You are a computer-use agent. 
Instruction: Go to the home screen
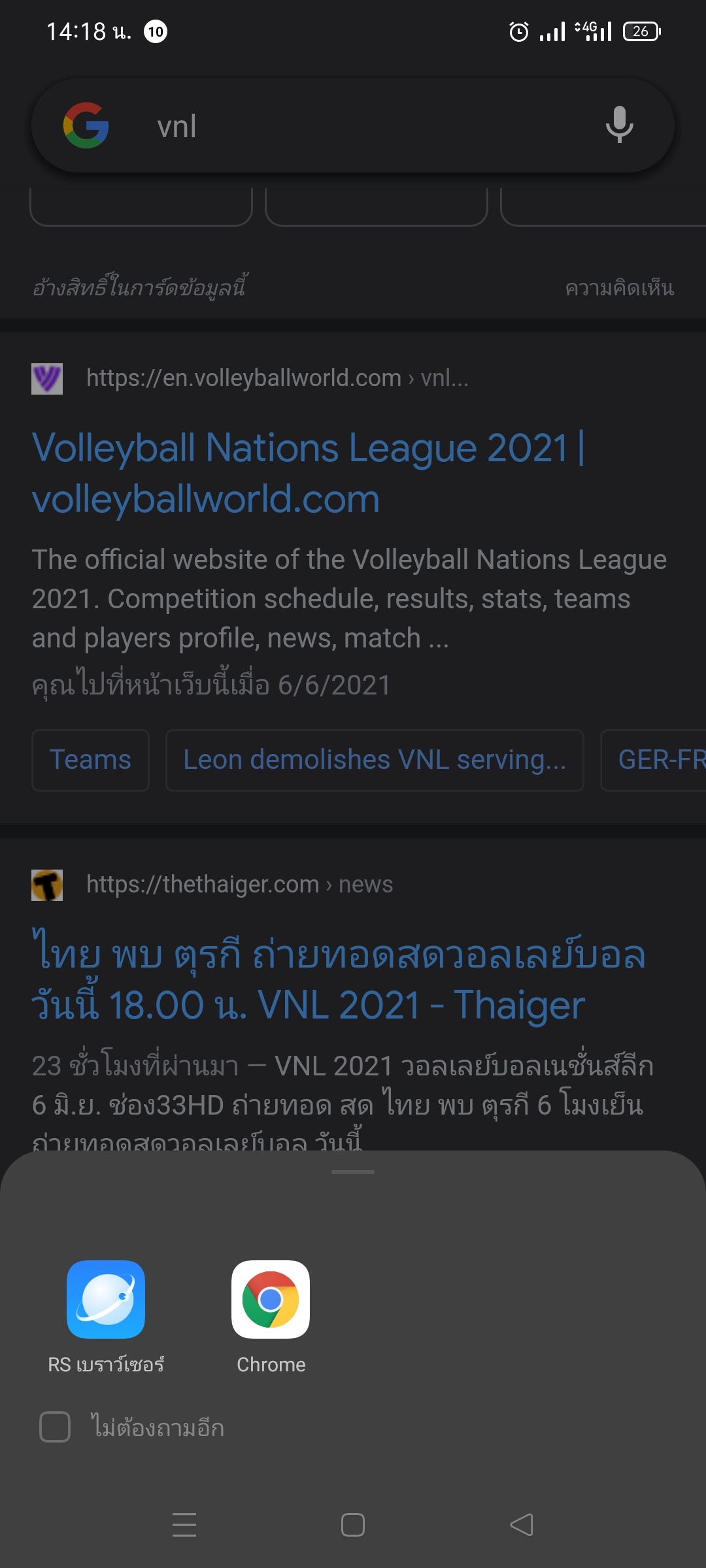coord(353,1525)
